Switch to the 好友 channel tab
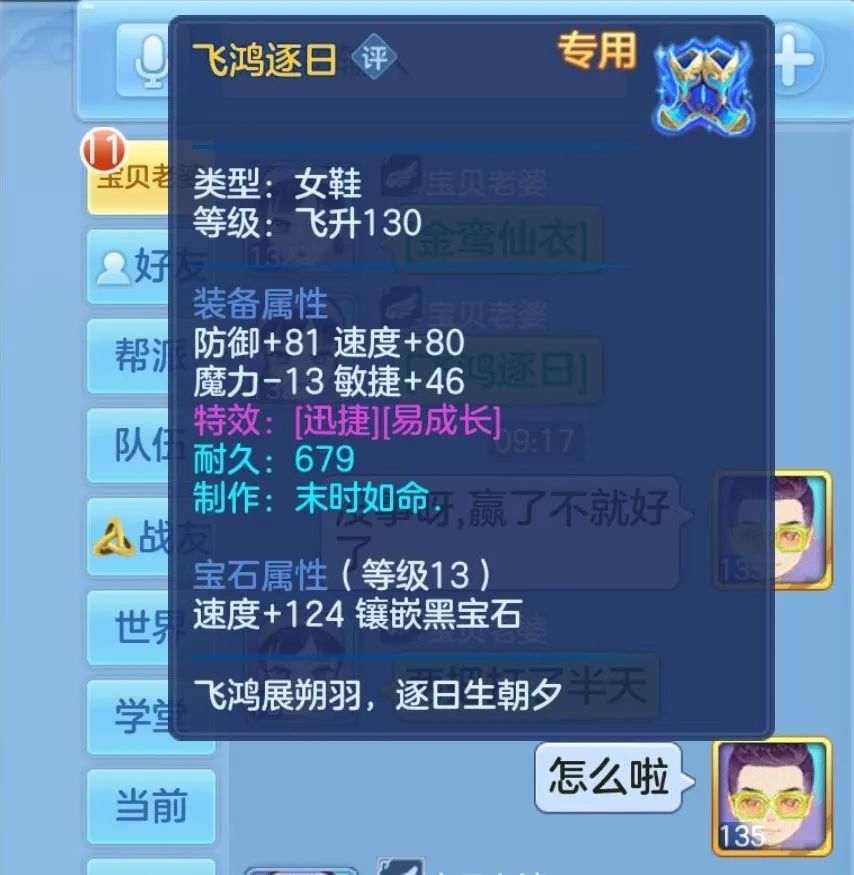Screen dimensions: 854x875 (130, 267)
